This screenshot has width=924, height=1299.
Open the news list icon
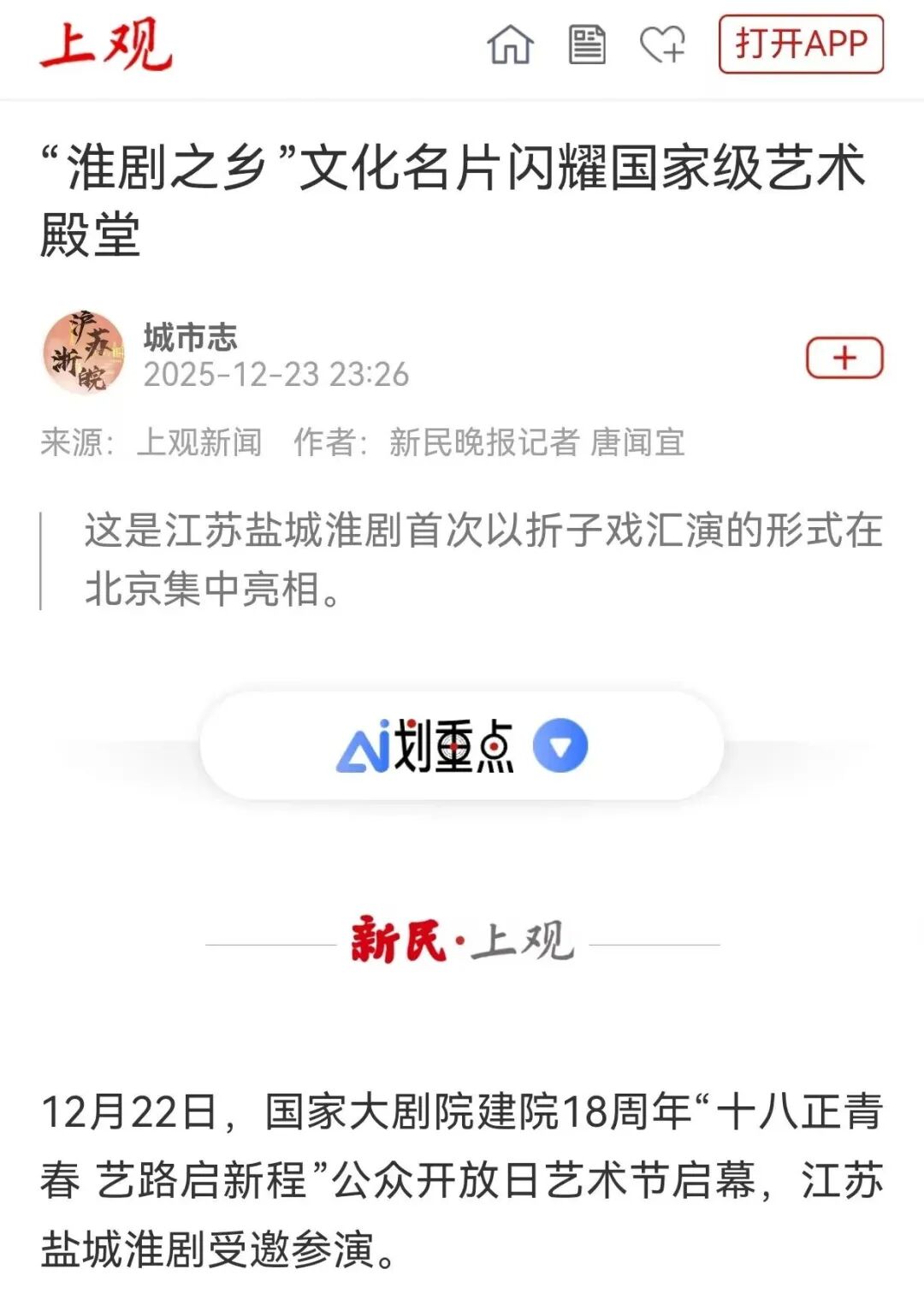coord(587,44)
